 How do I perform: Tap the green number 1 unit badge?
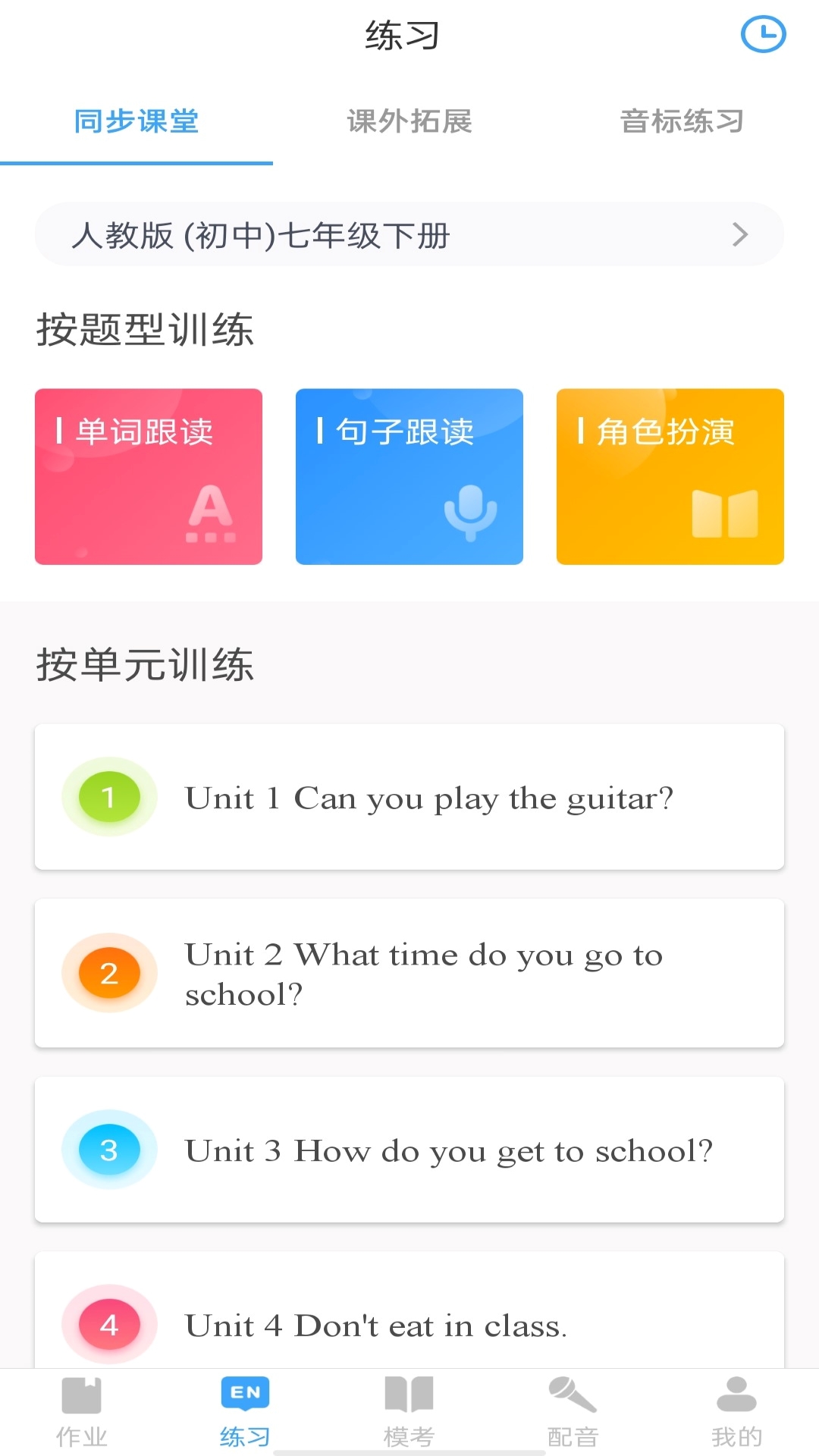coord(108,797)
